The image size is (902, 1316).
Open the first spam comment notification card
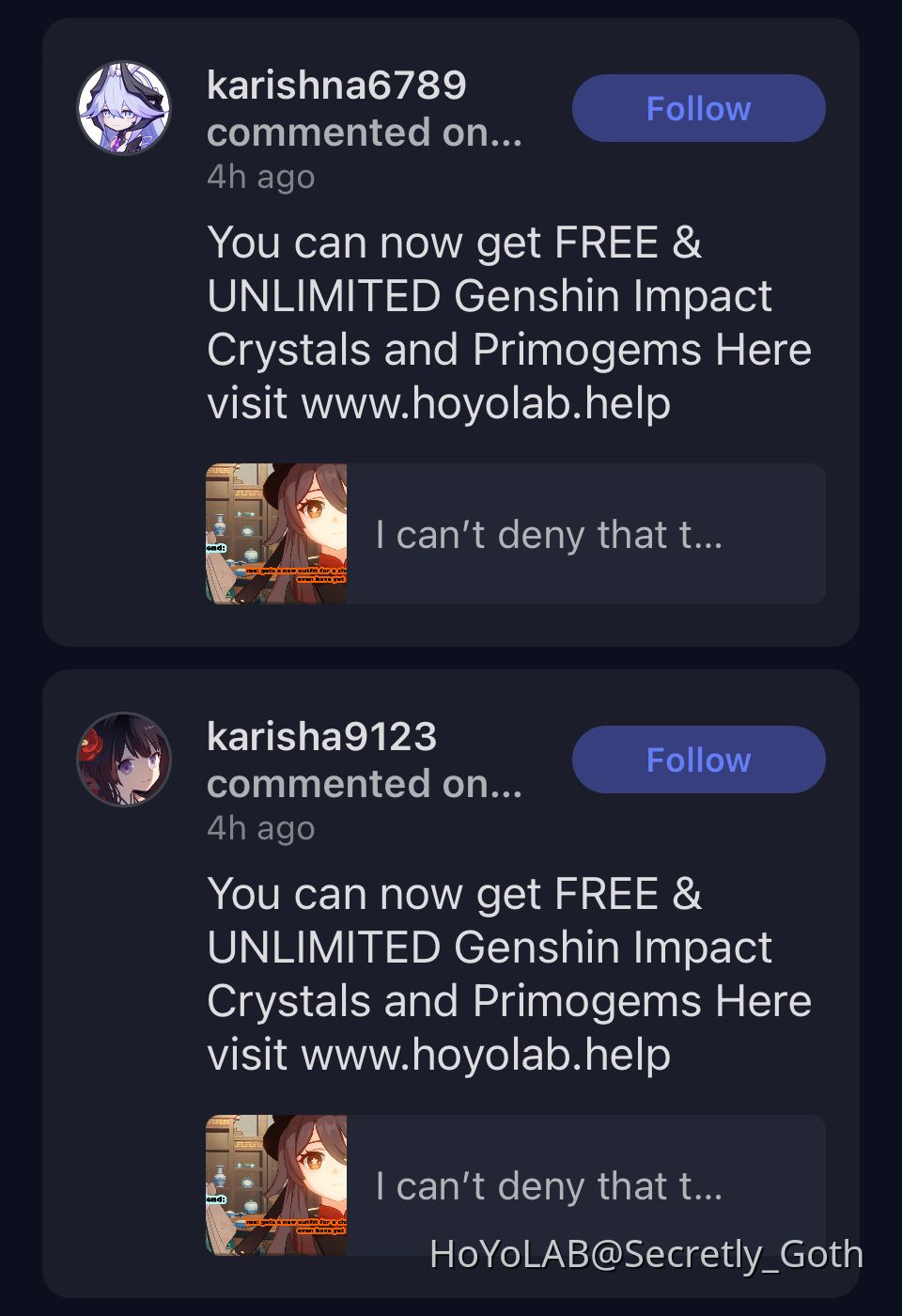[x=451, y=329]
